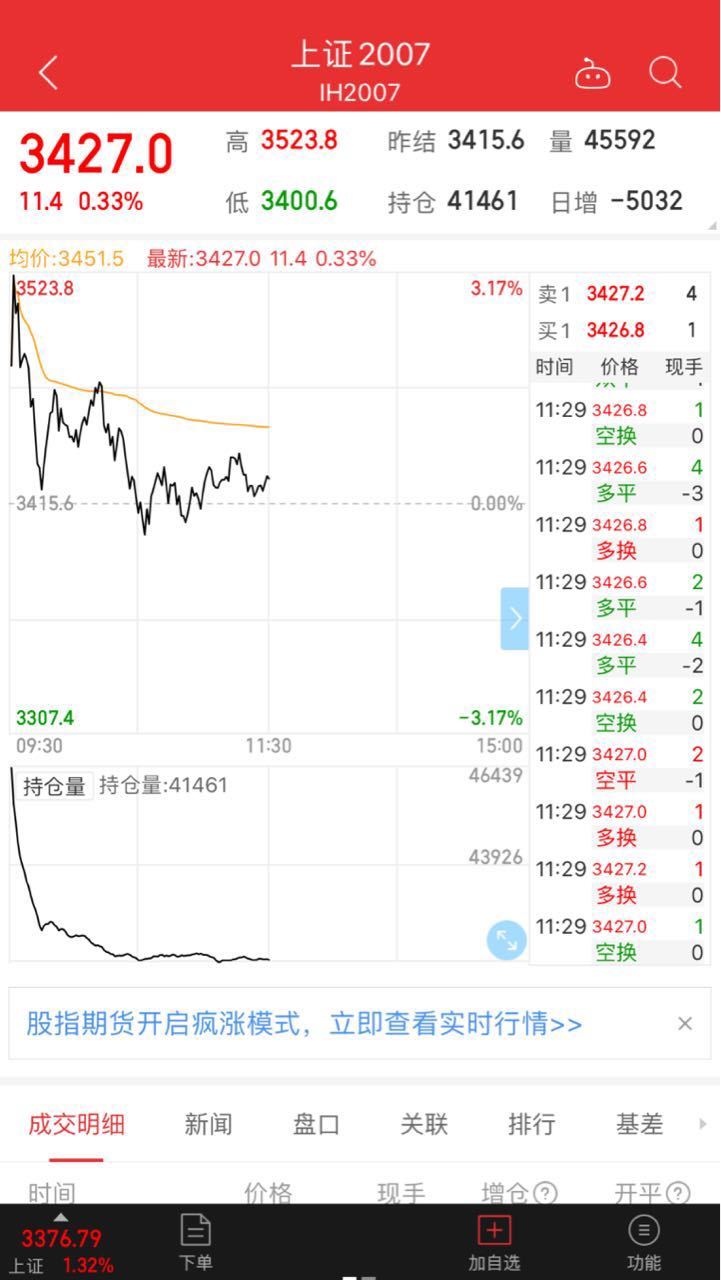Screen dimensions: 721x1280
Task: Open the 关联 tab
Action: (424, 1124)
